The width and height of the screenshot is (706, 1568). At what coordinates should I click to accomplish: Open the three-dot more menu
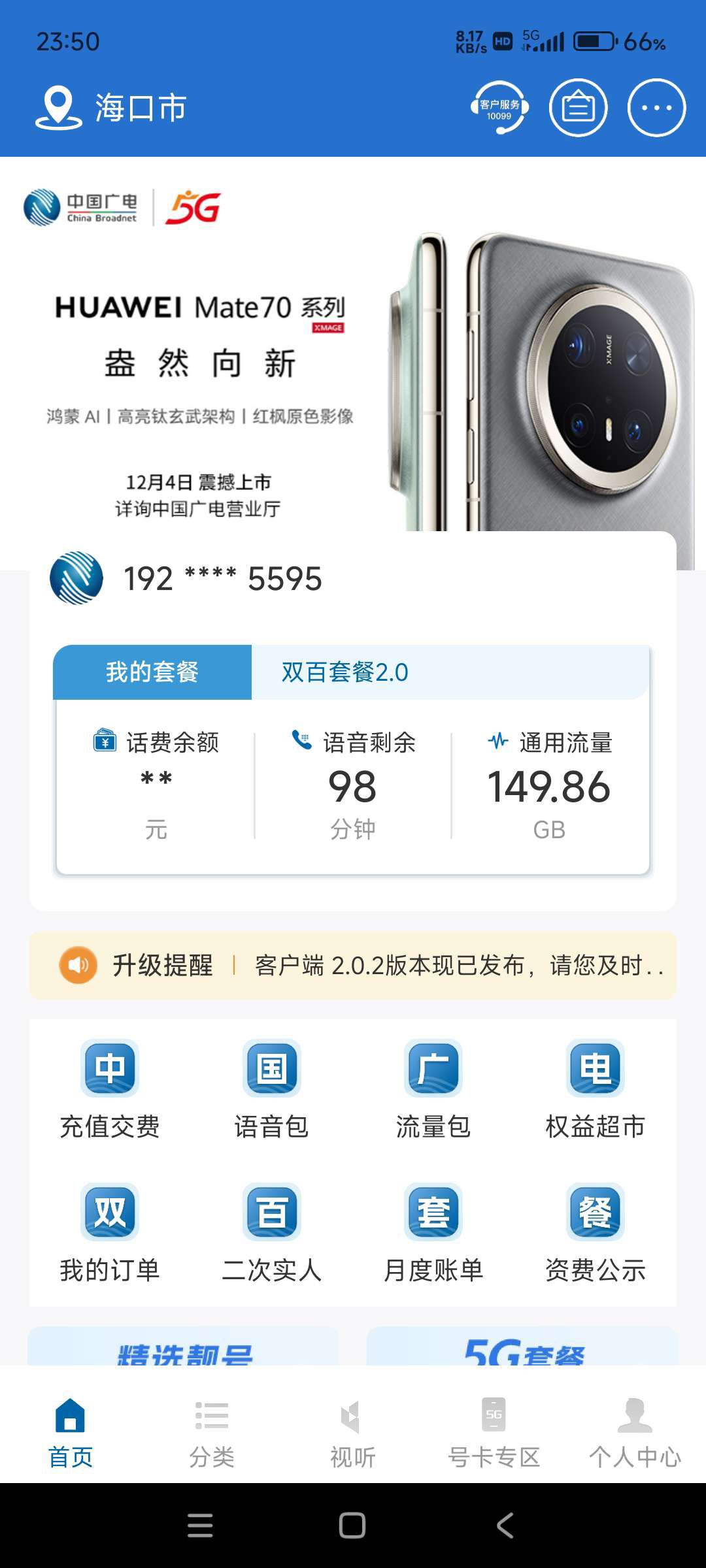pyautogui.click(x=656, y=108)
